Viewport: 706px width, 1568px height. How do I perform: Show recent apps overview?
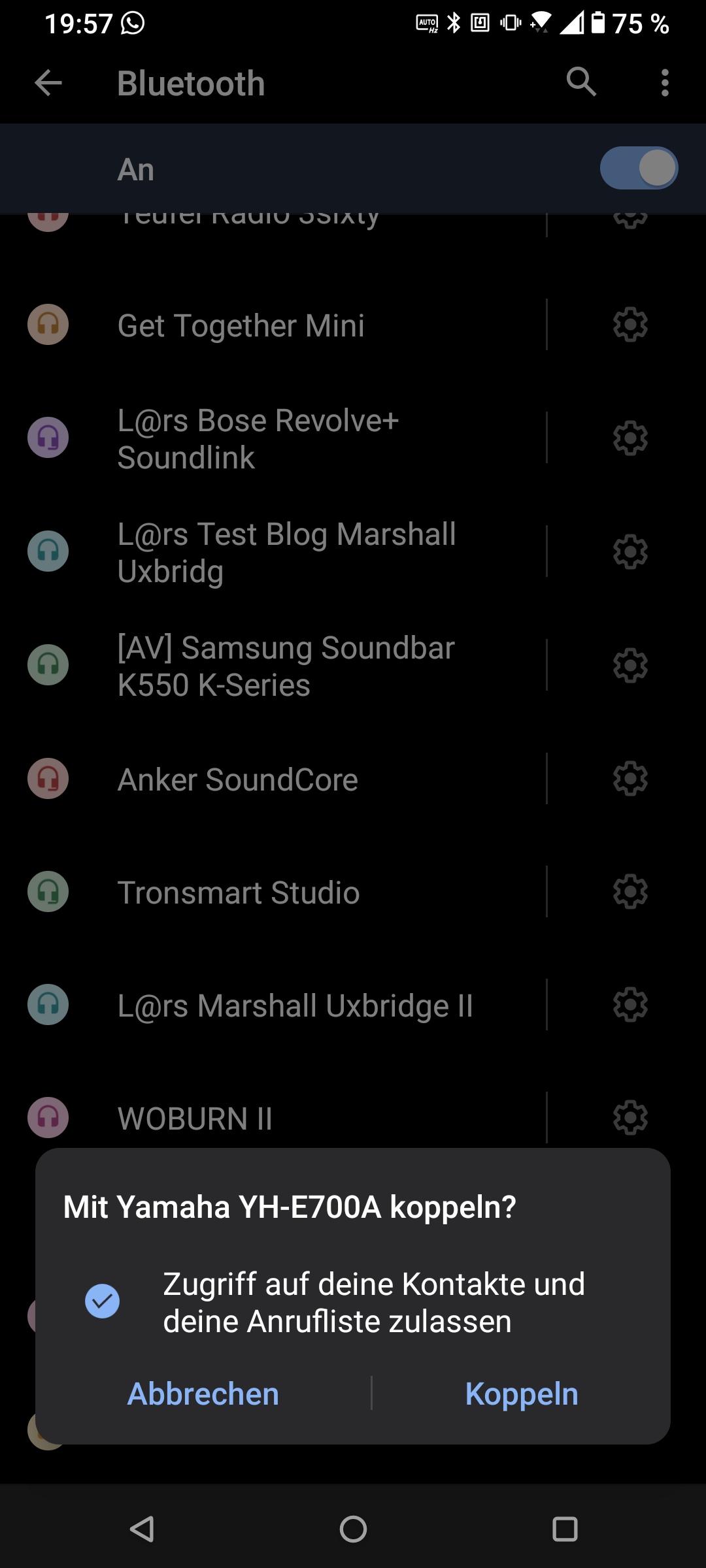click(x=565, y=1529)
